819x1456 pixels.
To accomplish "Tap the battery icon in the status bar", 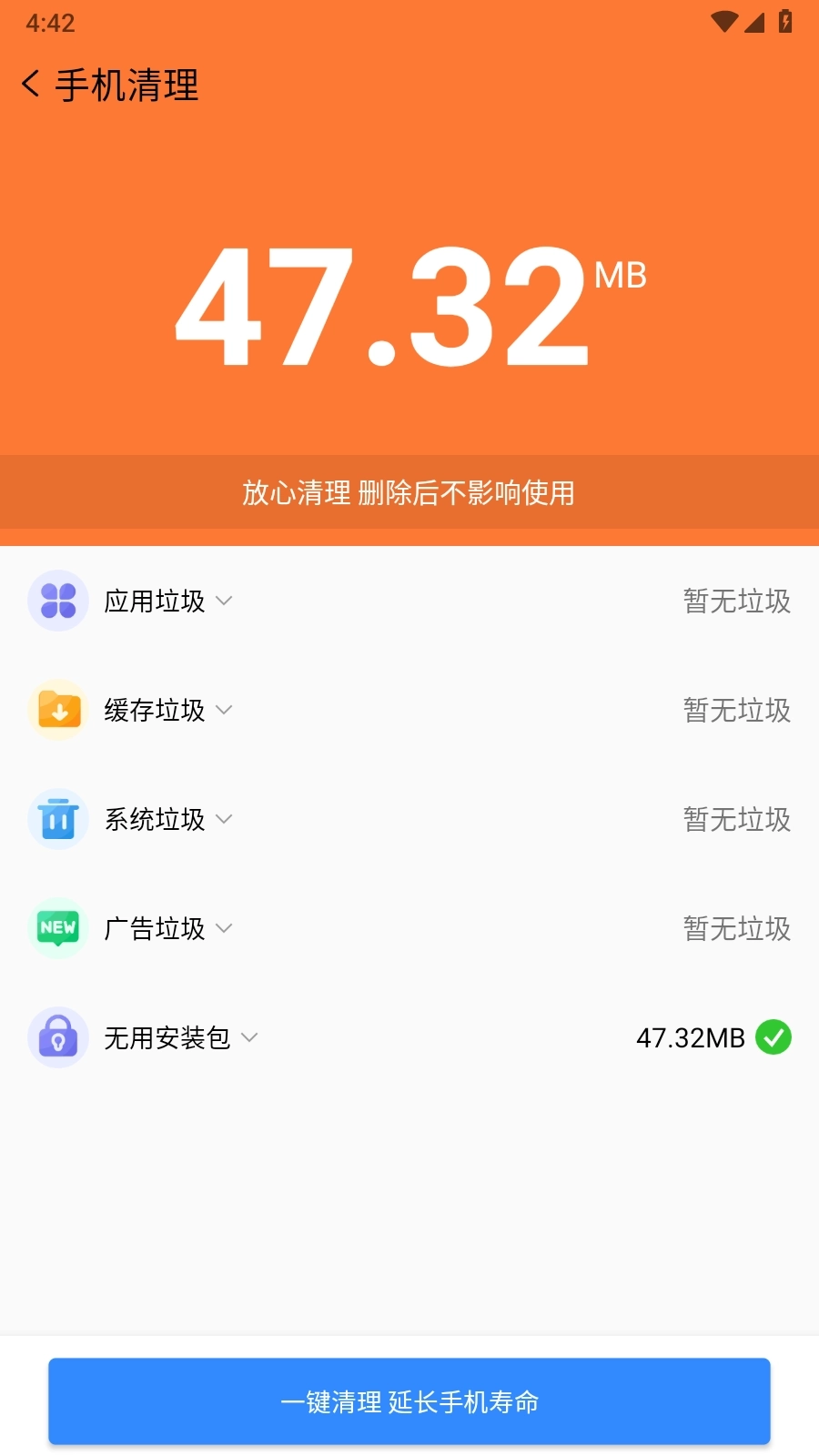I will click(x=785, y=22).
